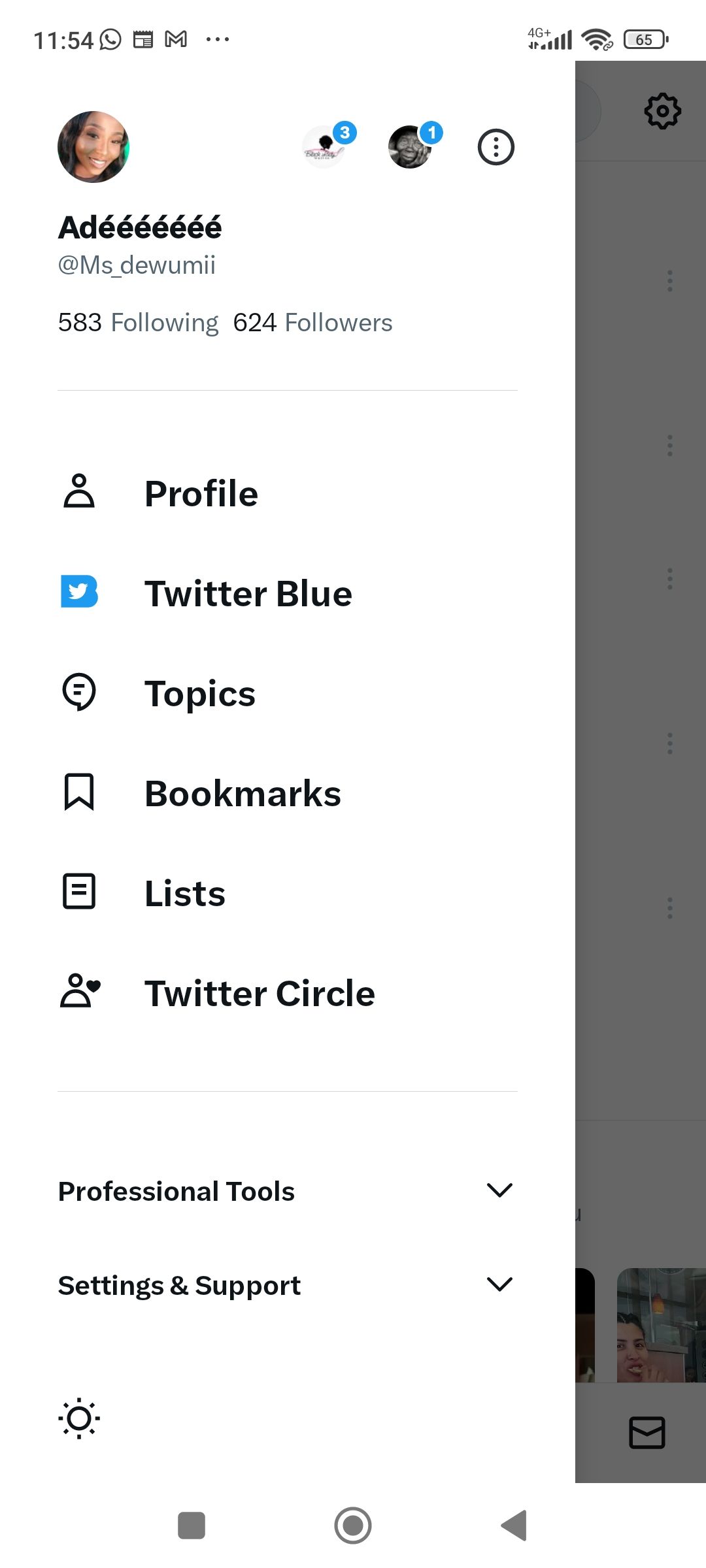This screenshot has width=706, height=1568.
Task: Switch to the account with 1 notification
Action: (x=411, y=147)
